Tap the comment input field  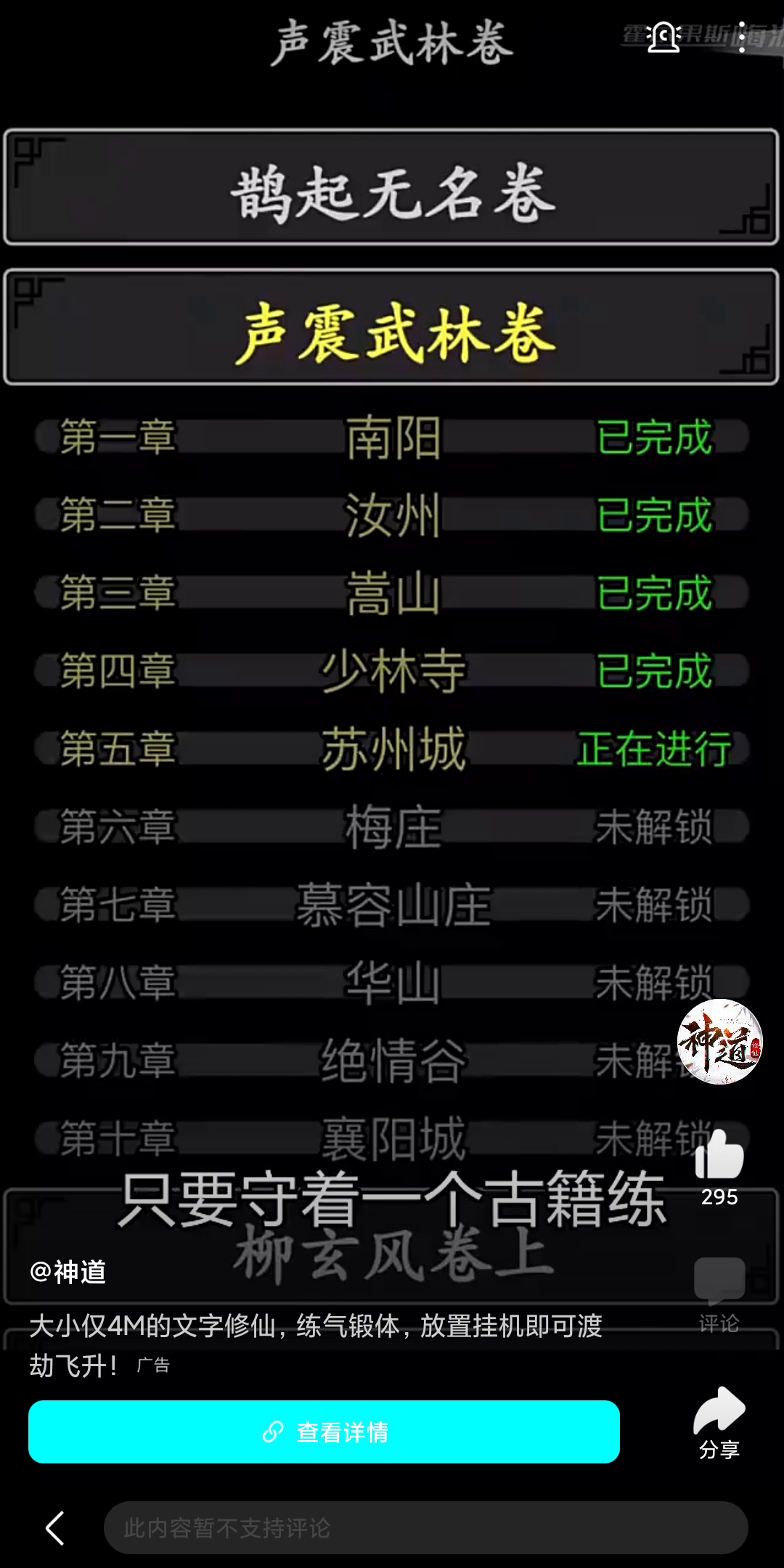click(425, 1528)
